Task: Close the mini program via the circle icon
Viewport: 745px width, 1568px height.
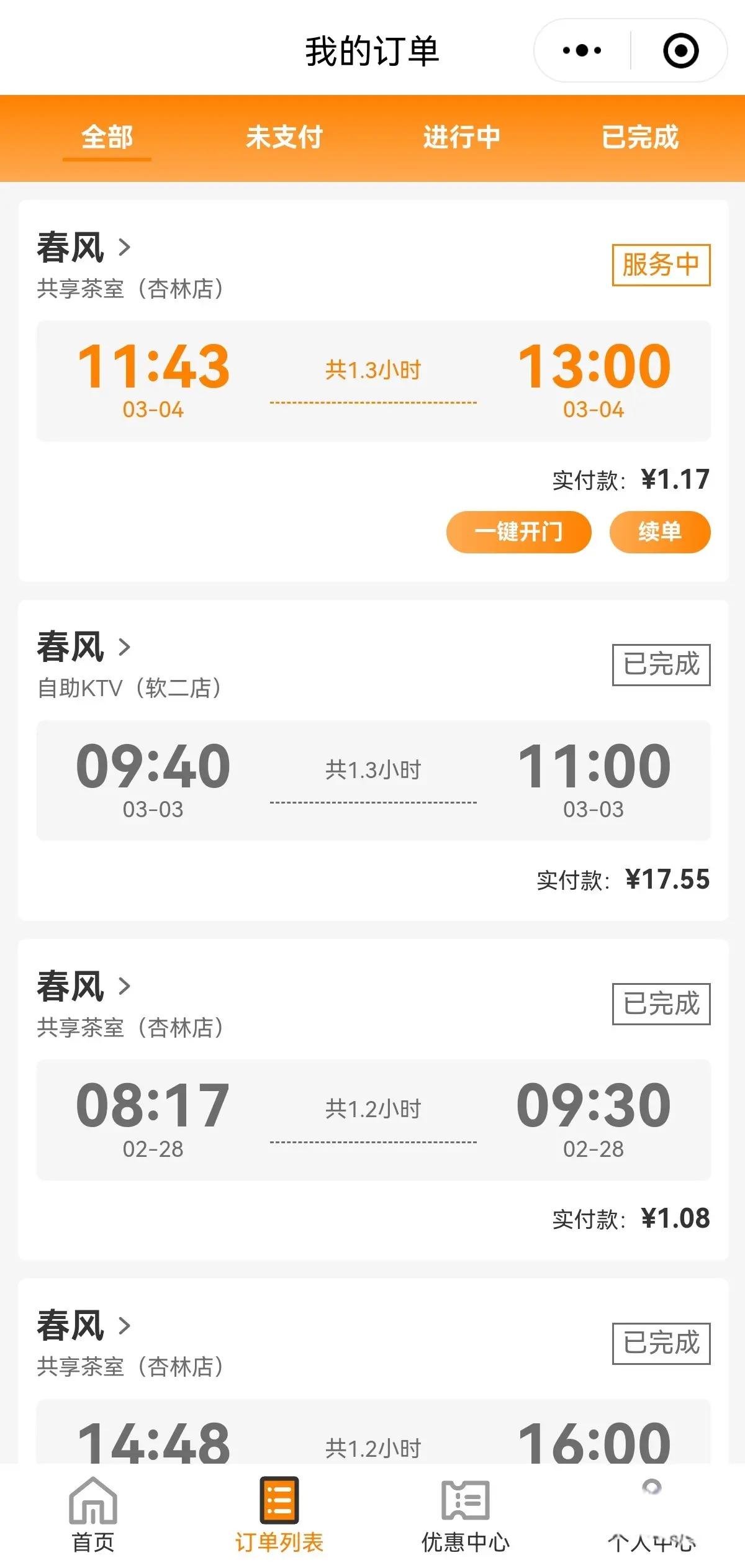Action: point(680,50)
